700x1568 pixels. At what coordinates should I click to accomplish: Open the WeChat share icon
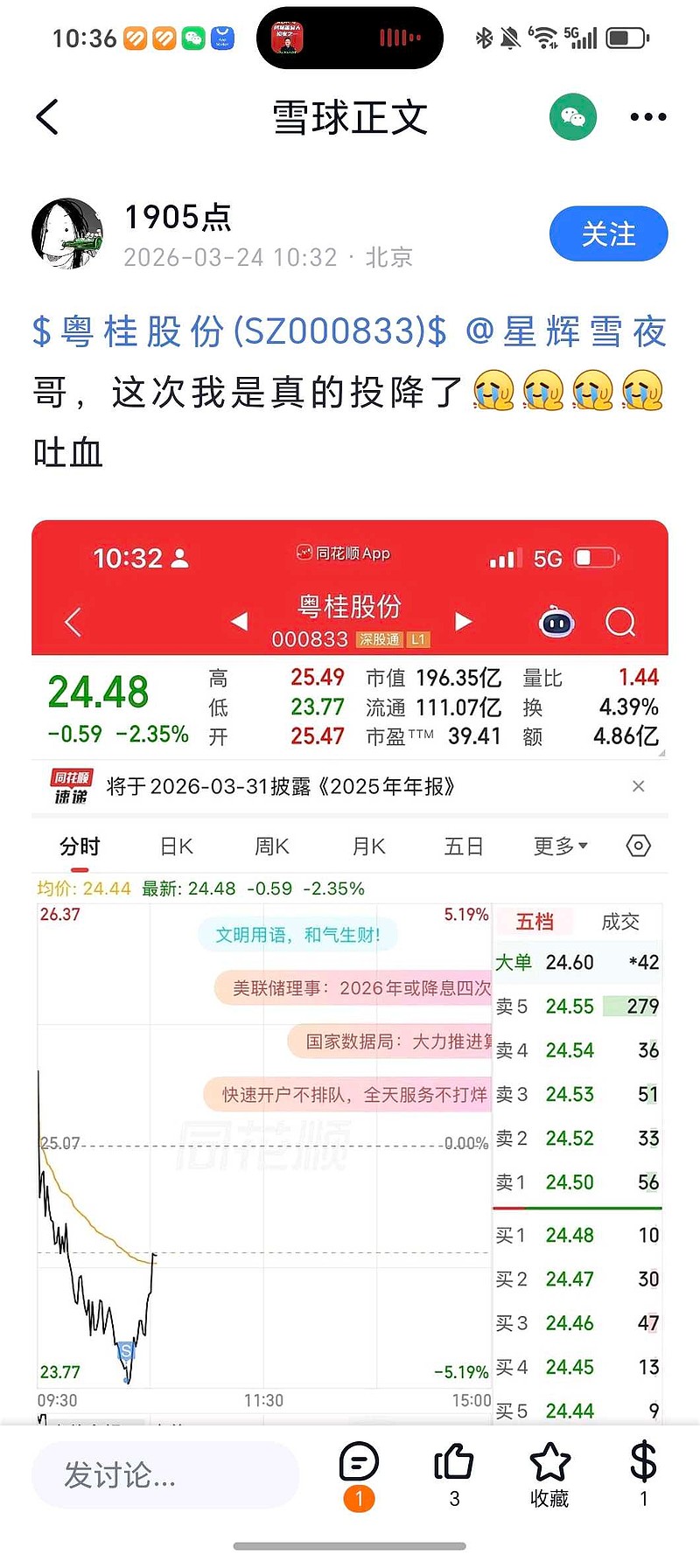point(572,115)
